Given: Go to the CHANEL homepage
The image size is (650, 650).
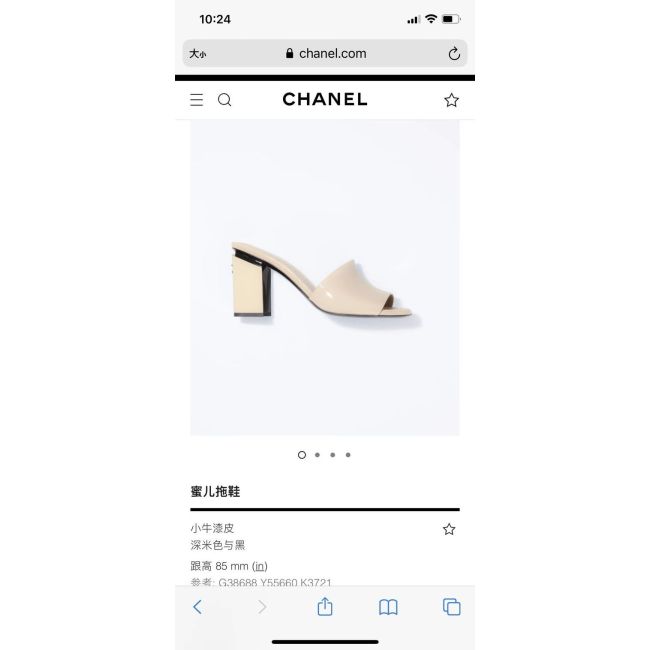Looking at the screenshot, I should point(324,99).
